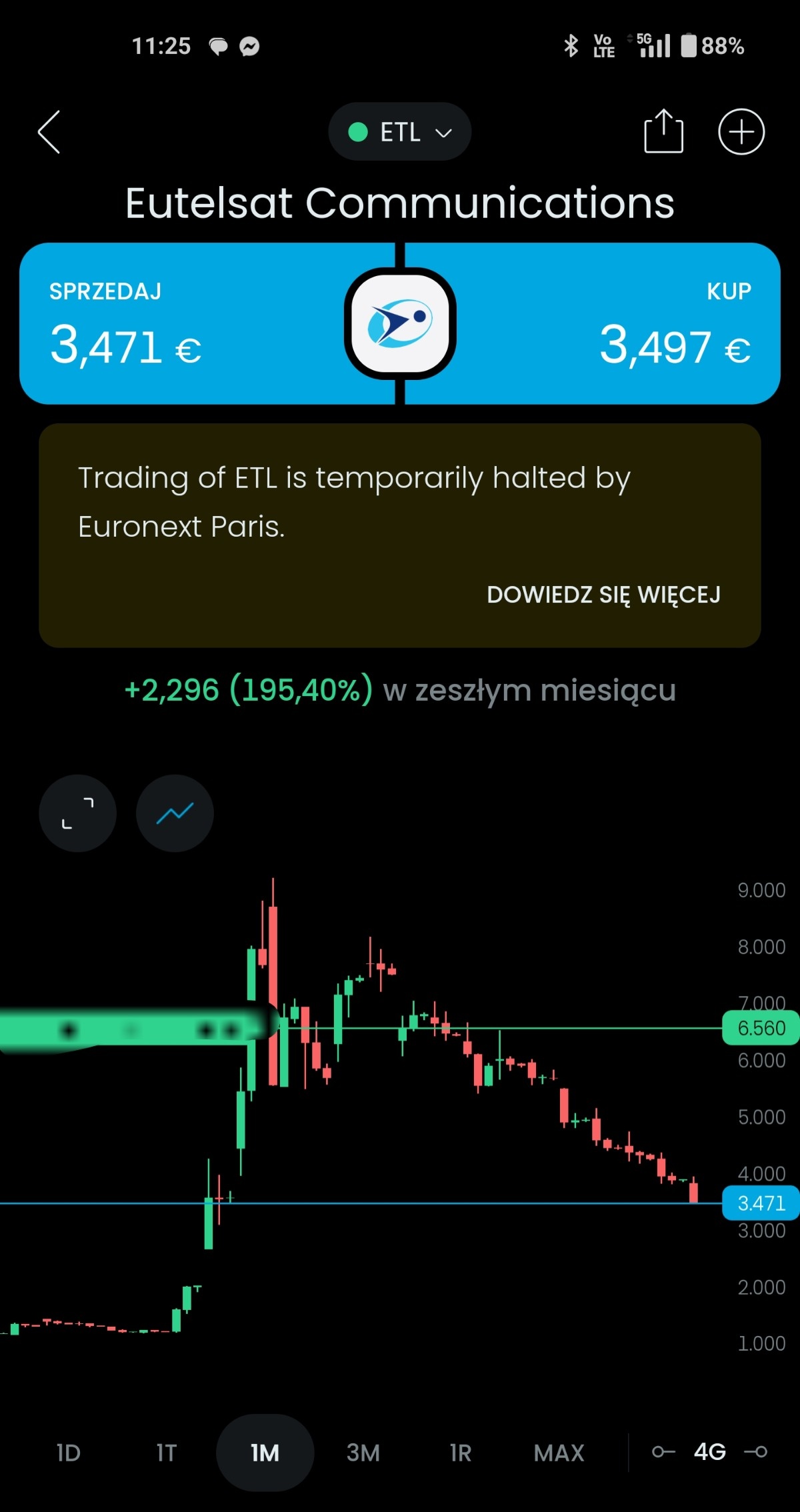Select the 1D chart range

(x=69, y=1452)
